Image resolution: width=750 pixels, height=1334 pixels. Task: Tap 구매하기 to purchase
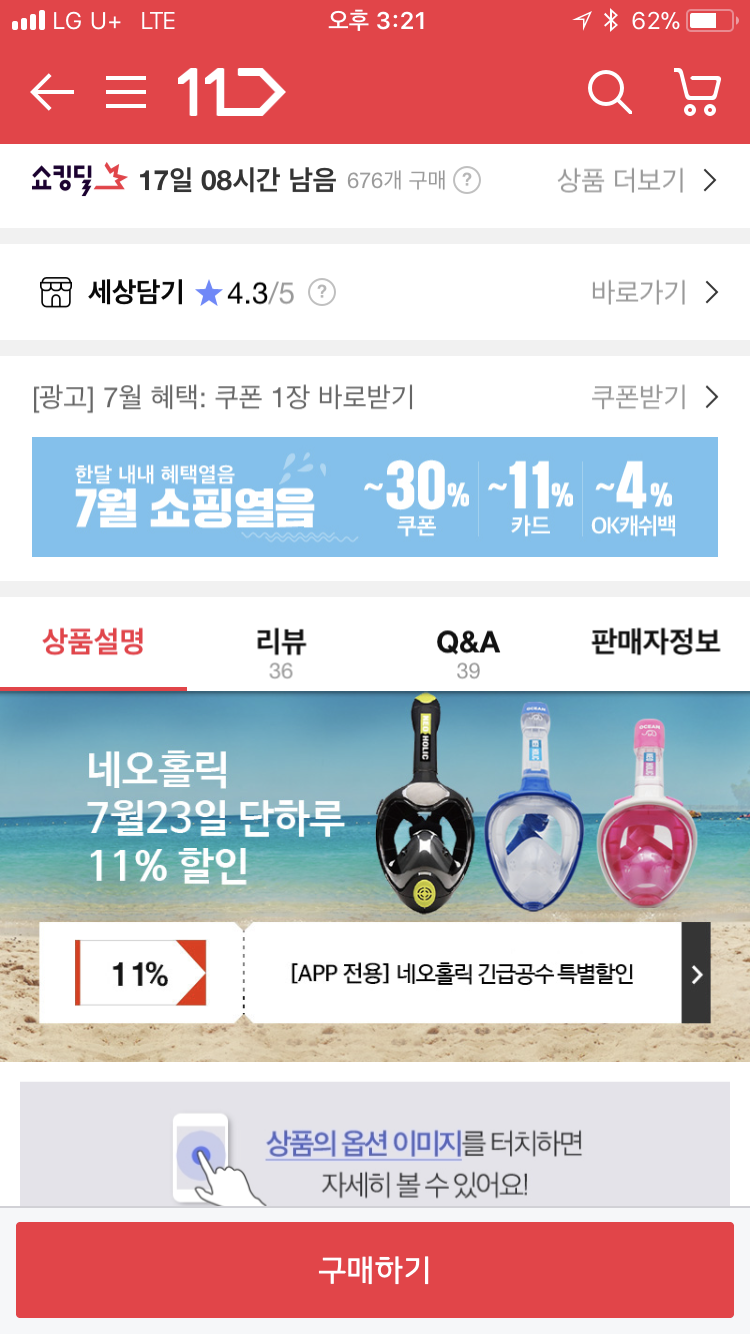(375, 1270)
